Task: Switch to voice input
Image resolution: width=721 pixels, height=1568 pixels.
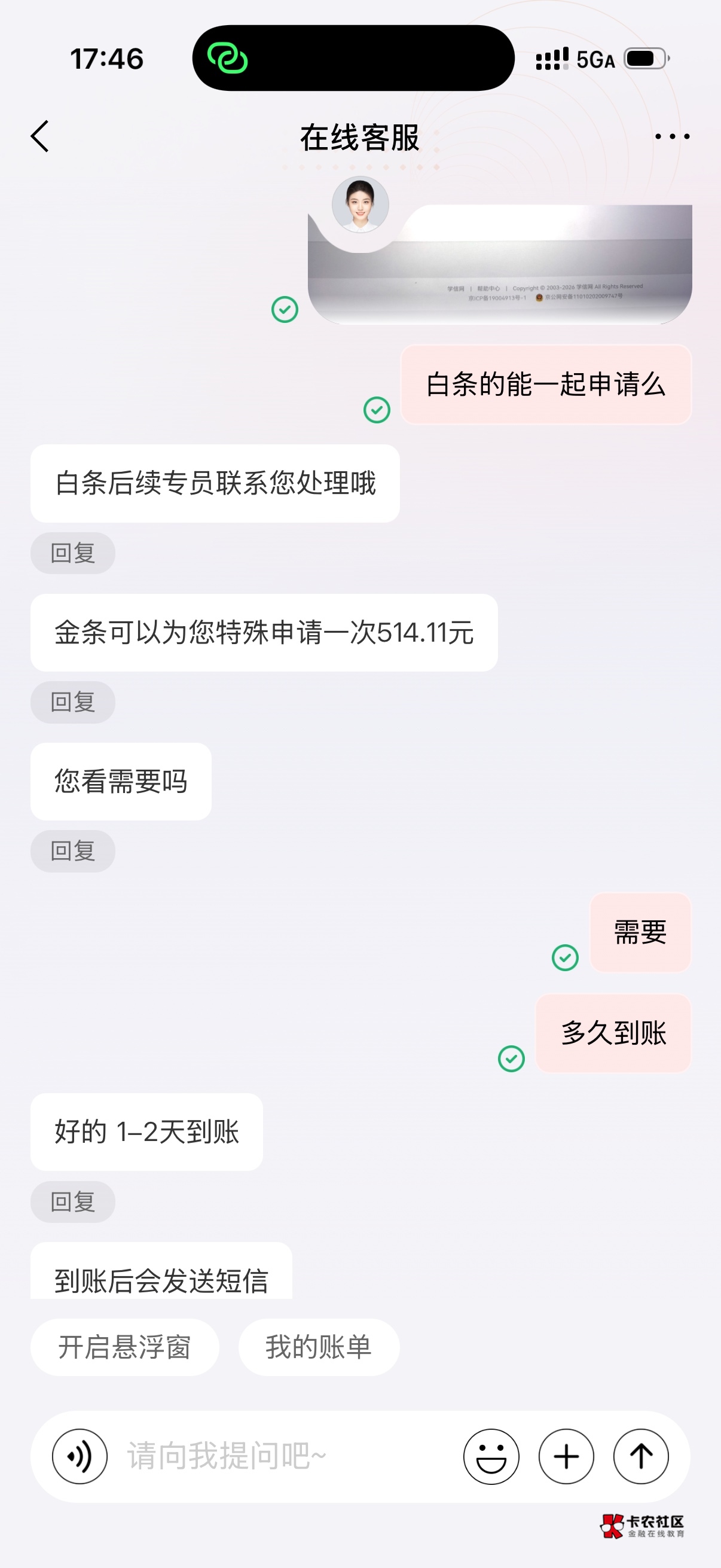Action: (80, 1457)
